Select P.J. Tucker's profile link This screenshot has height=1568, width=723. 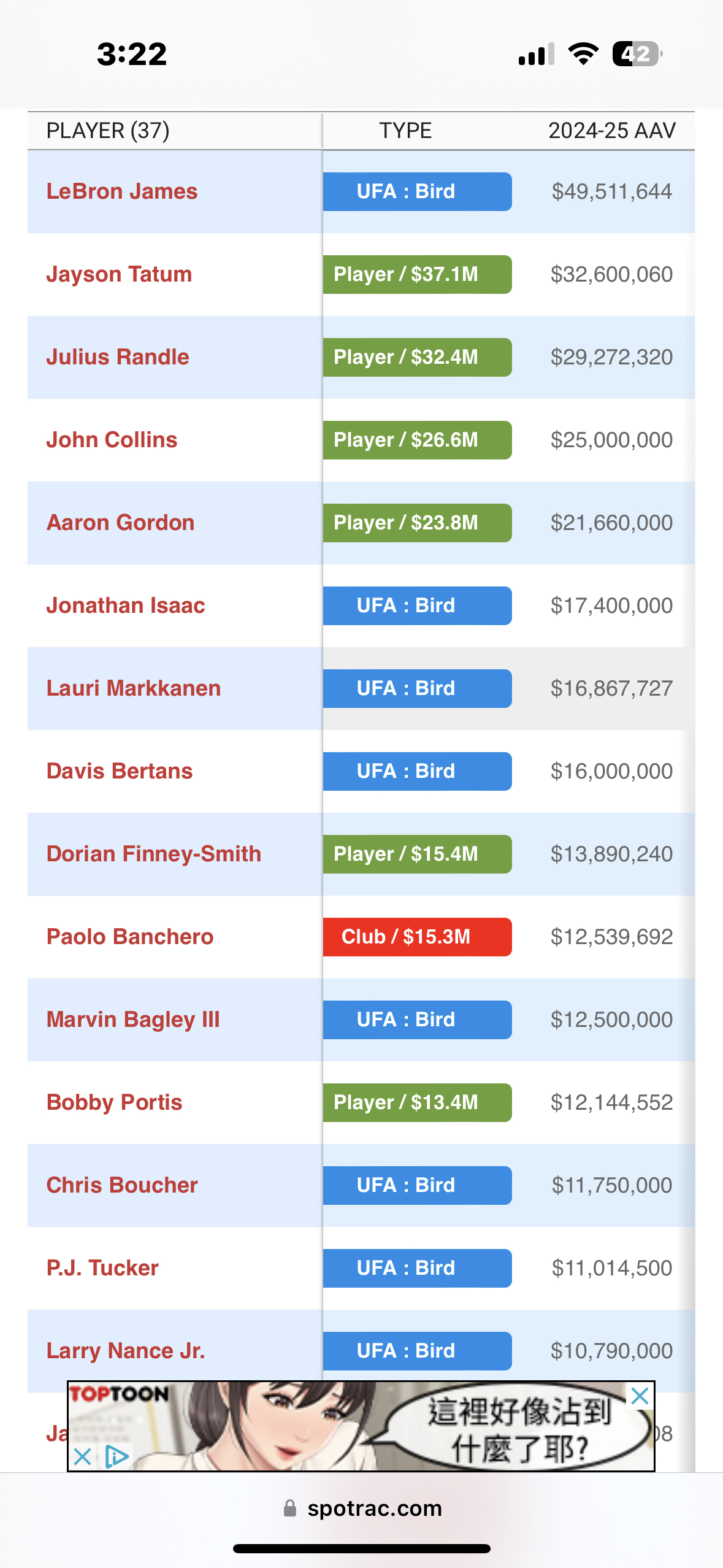tap(102, 1268)
